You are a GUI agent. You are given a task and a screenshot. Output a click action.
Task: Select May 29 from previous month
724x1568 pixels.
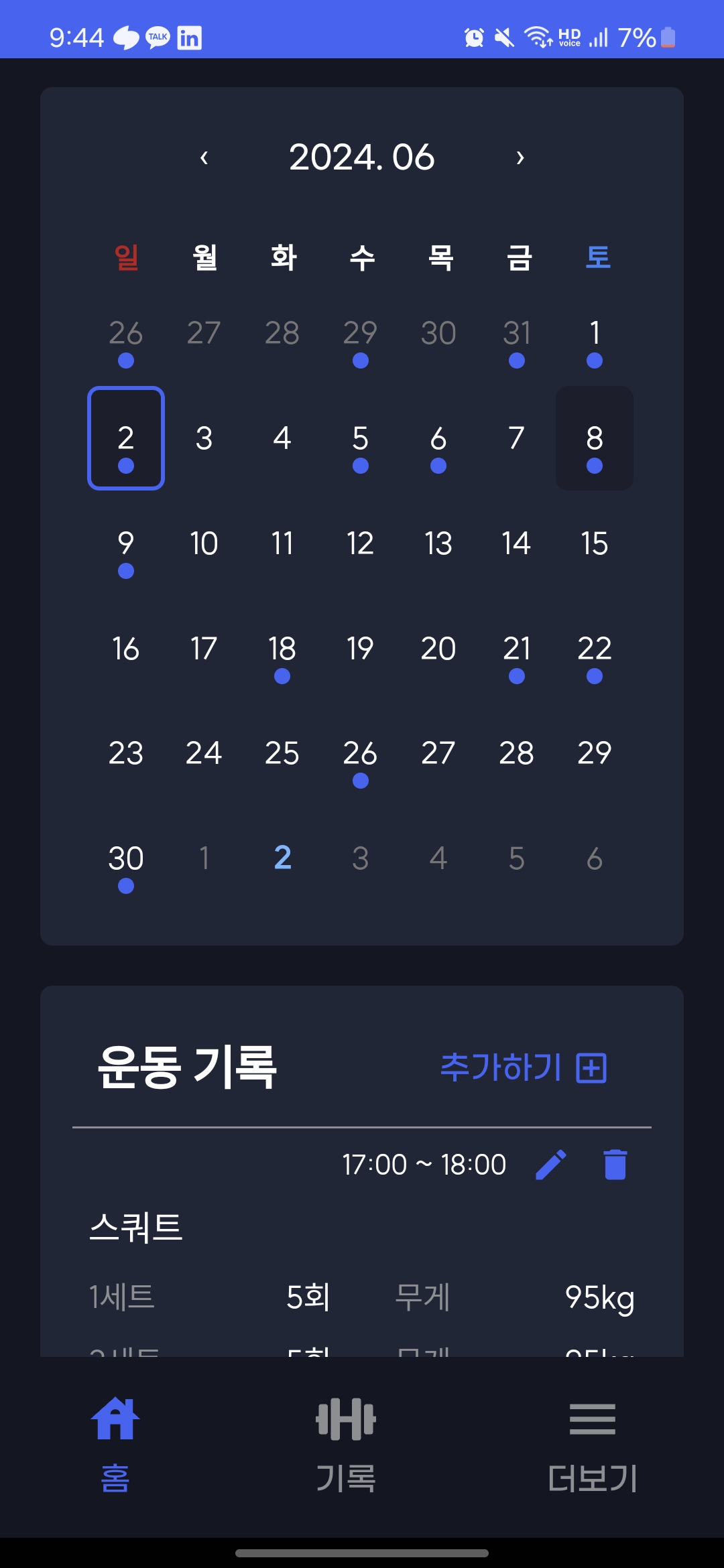[360, 334]
